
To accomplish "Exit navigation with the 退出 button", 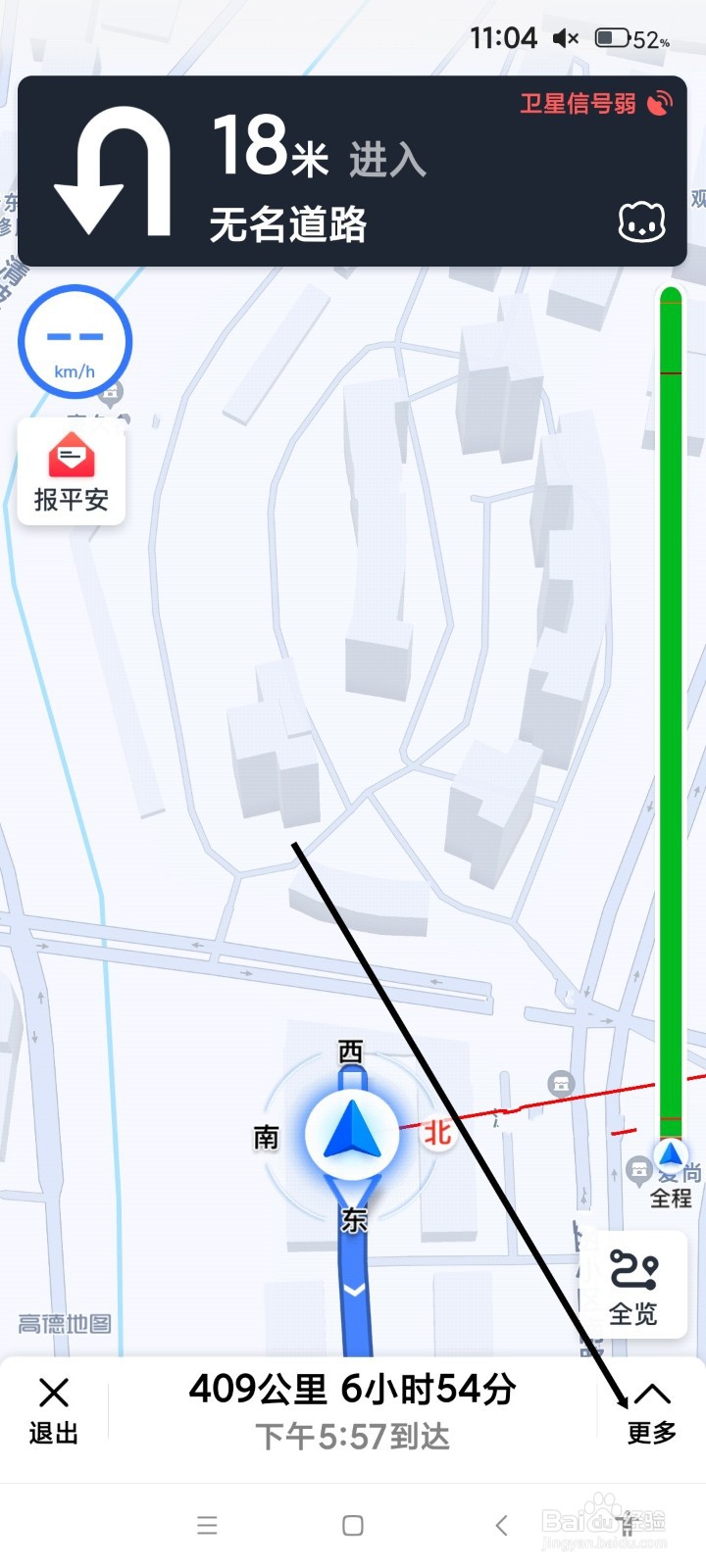I will coord(54,1411).
